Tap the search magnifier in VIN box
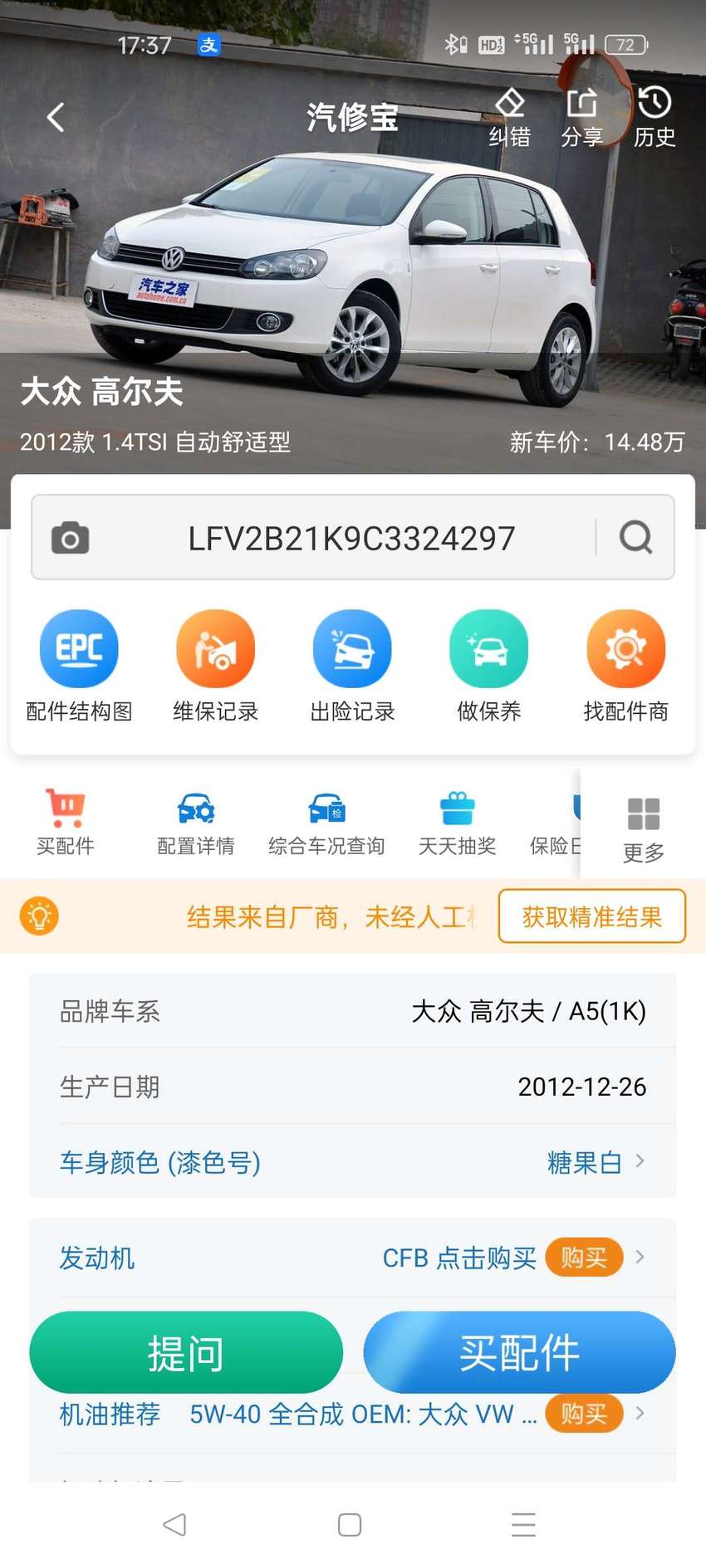 click(x=635, y=537)
